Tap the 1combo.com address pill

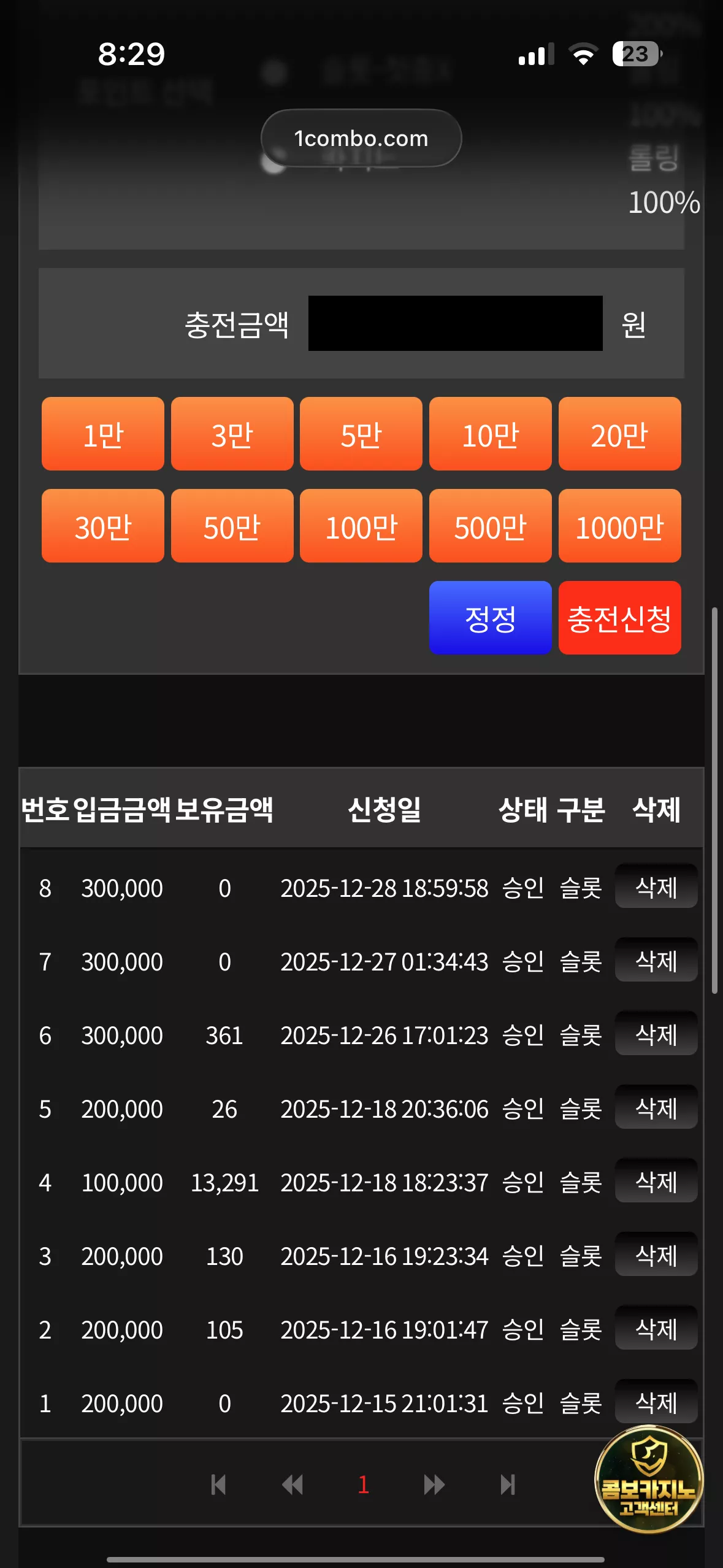coord(361,138)
